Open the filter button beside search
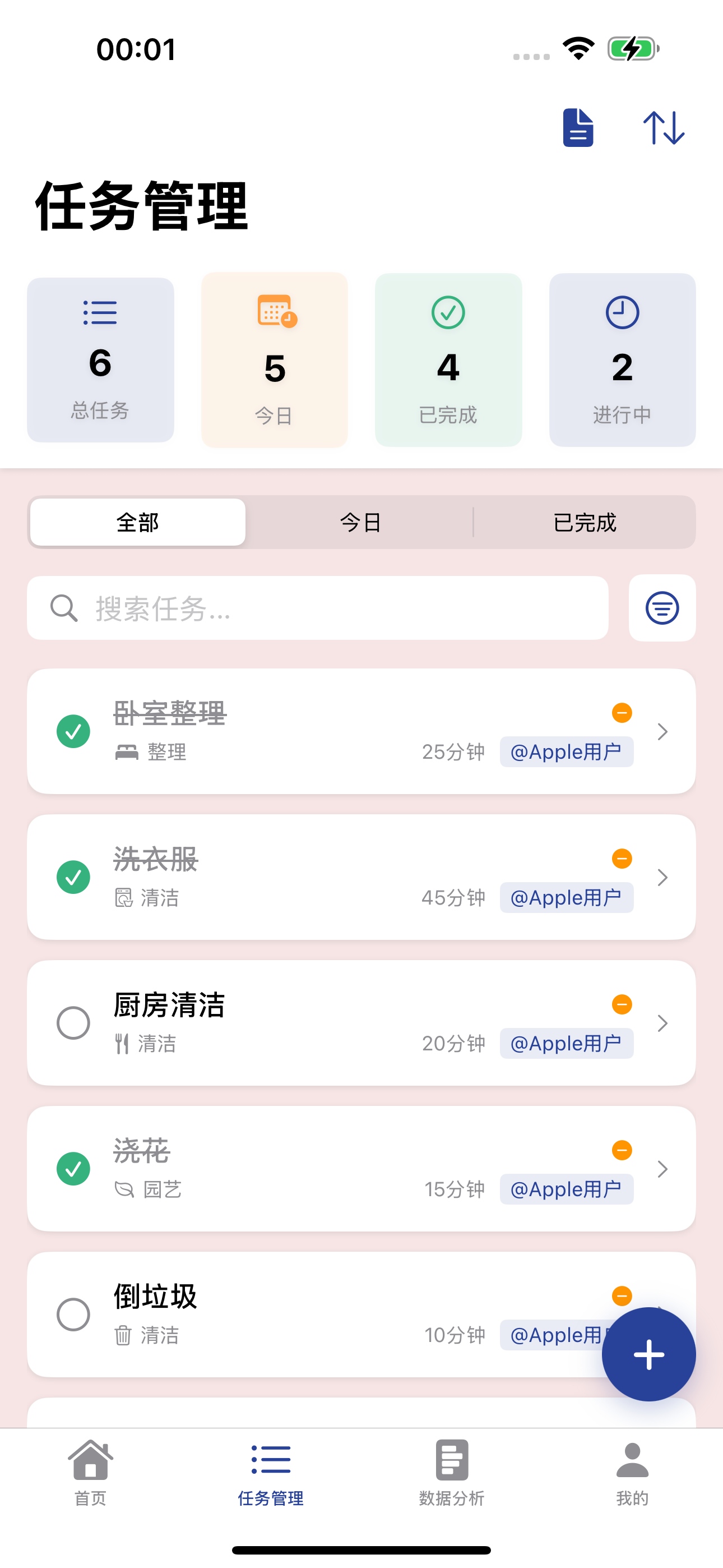 pyautogui.click(x=662, y=608)
